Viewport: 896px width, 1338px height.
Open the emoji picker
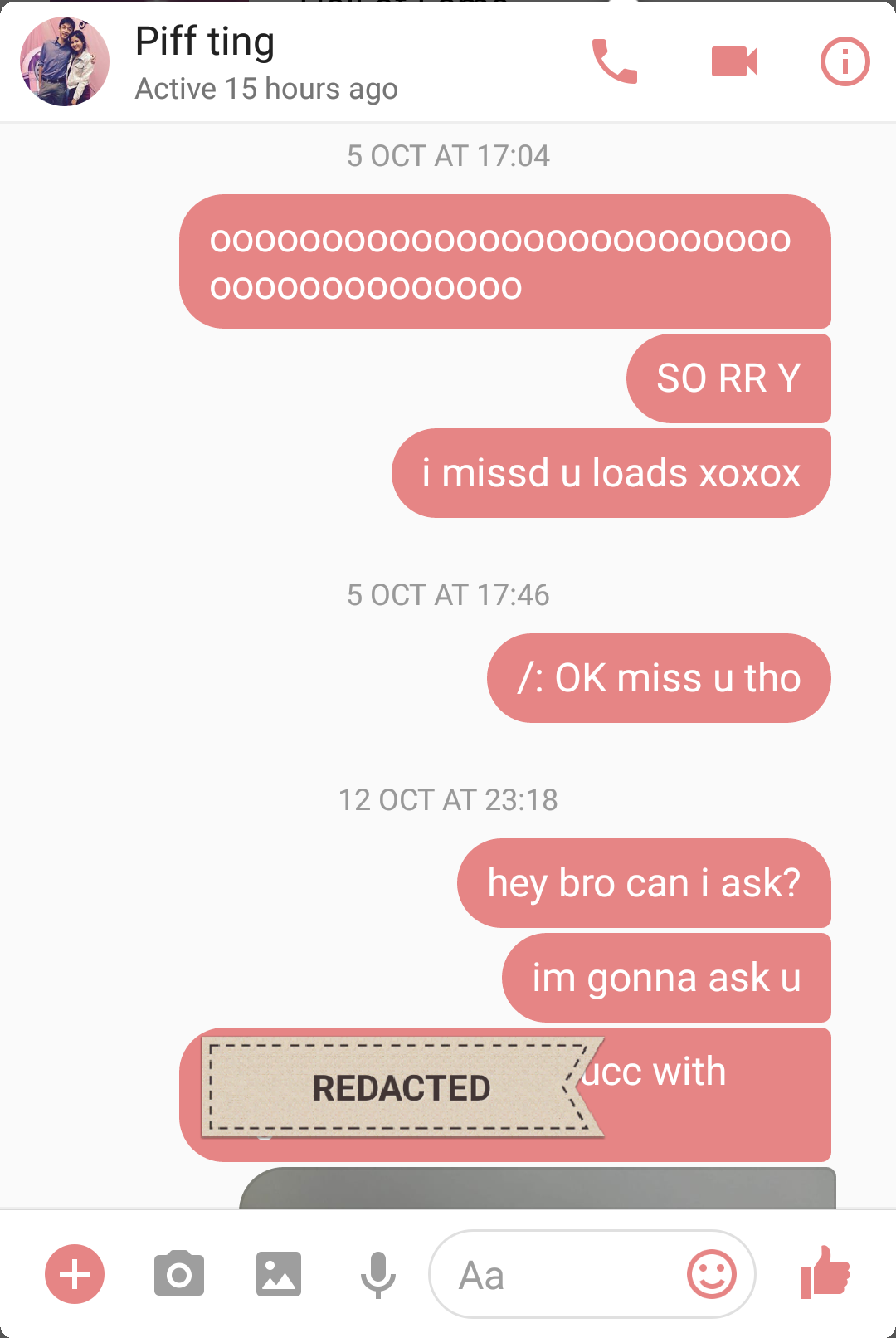[712, 1274]
